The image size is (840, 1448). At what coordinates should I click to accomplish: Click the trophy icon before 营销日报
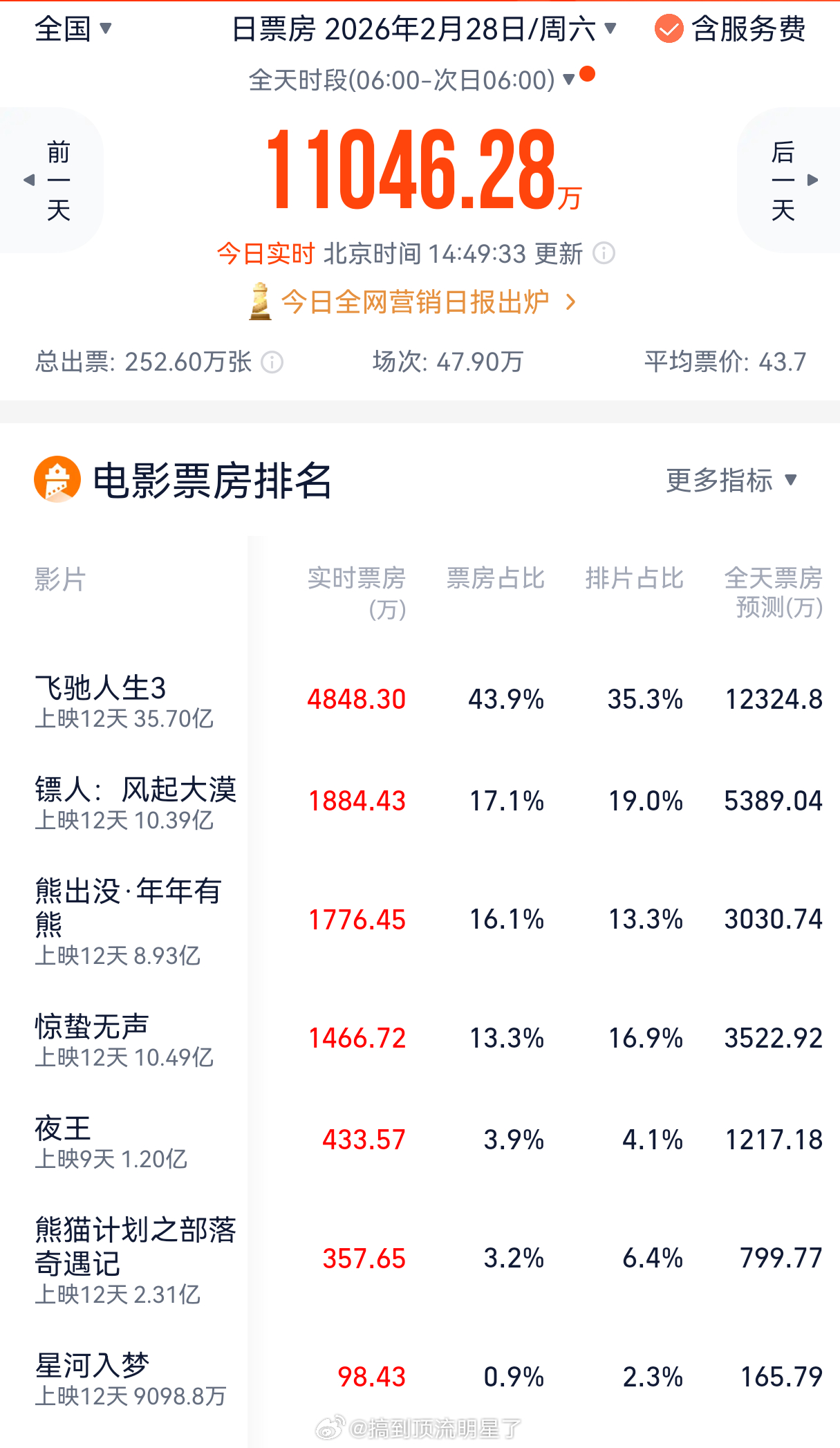click(x=263, y=301)
